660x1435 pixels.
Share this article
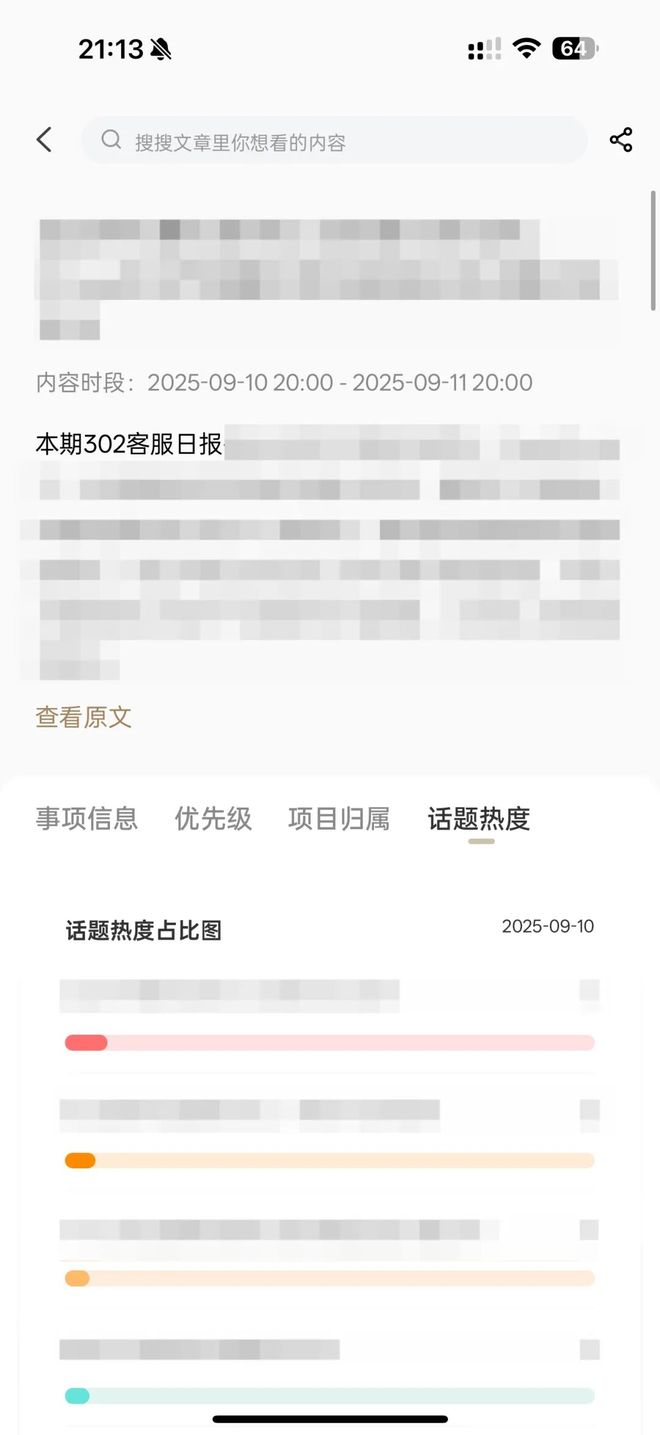621,140
